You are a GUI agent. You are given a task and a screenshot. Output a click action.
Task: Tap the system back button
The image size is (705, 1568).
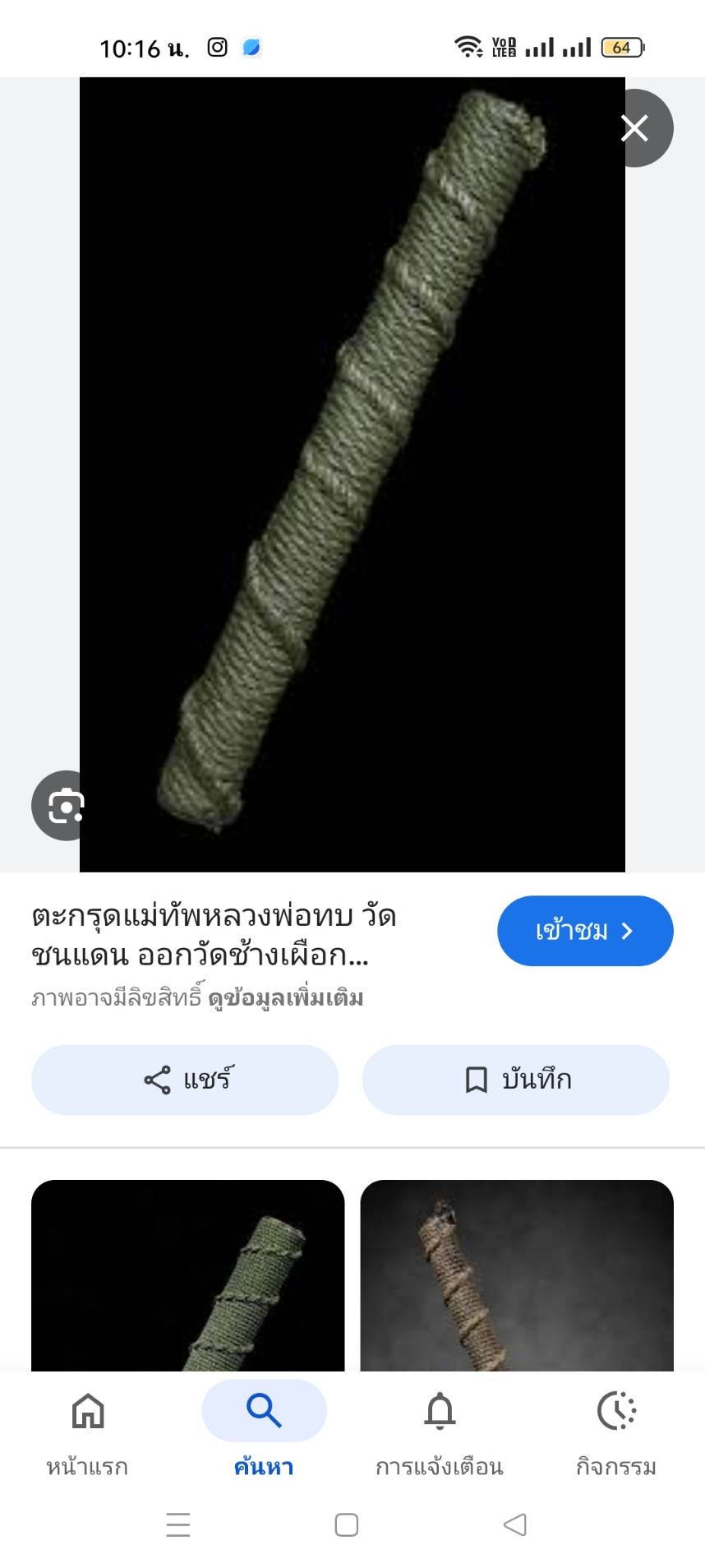pos(514,1524)
